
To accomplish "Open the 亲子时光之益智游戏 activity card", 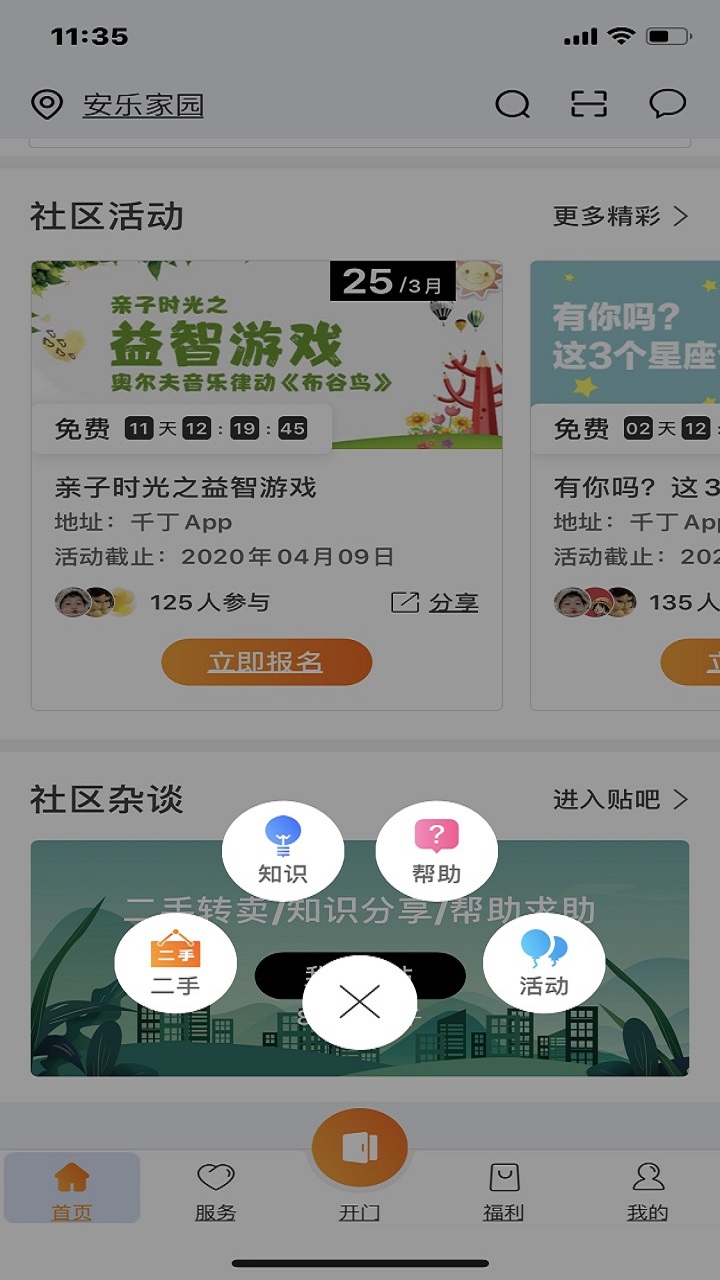I will click(x=267, y=485).
